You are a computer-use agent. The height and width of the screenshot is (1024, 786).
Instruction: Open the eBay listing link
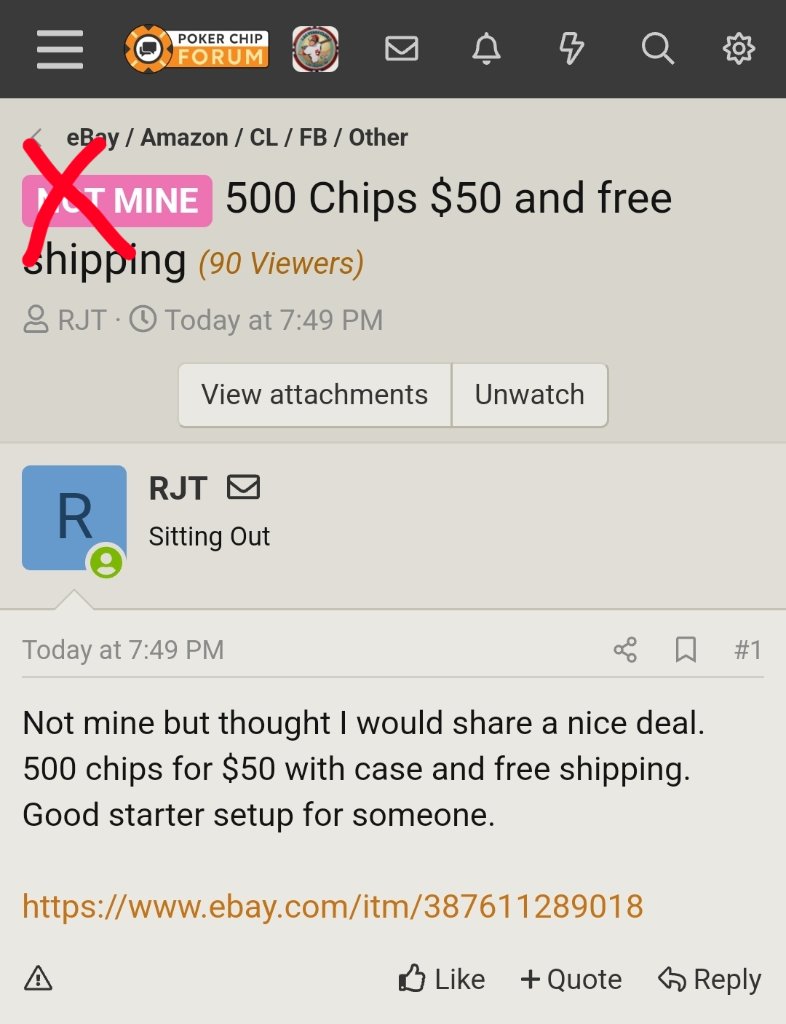coord(332,906)
